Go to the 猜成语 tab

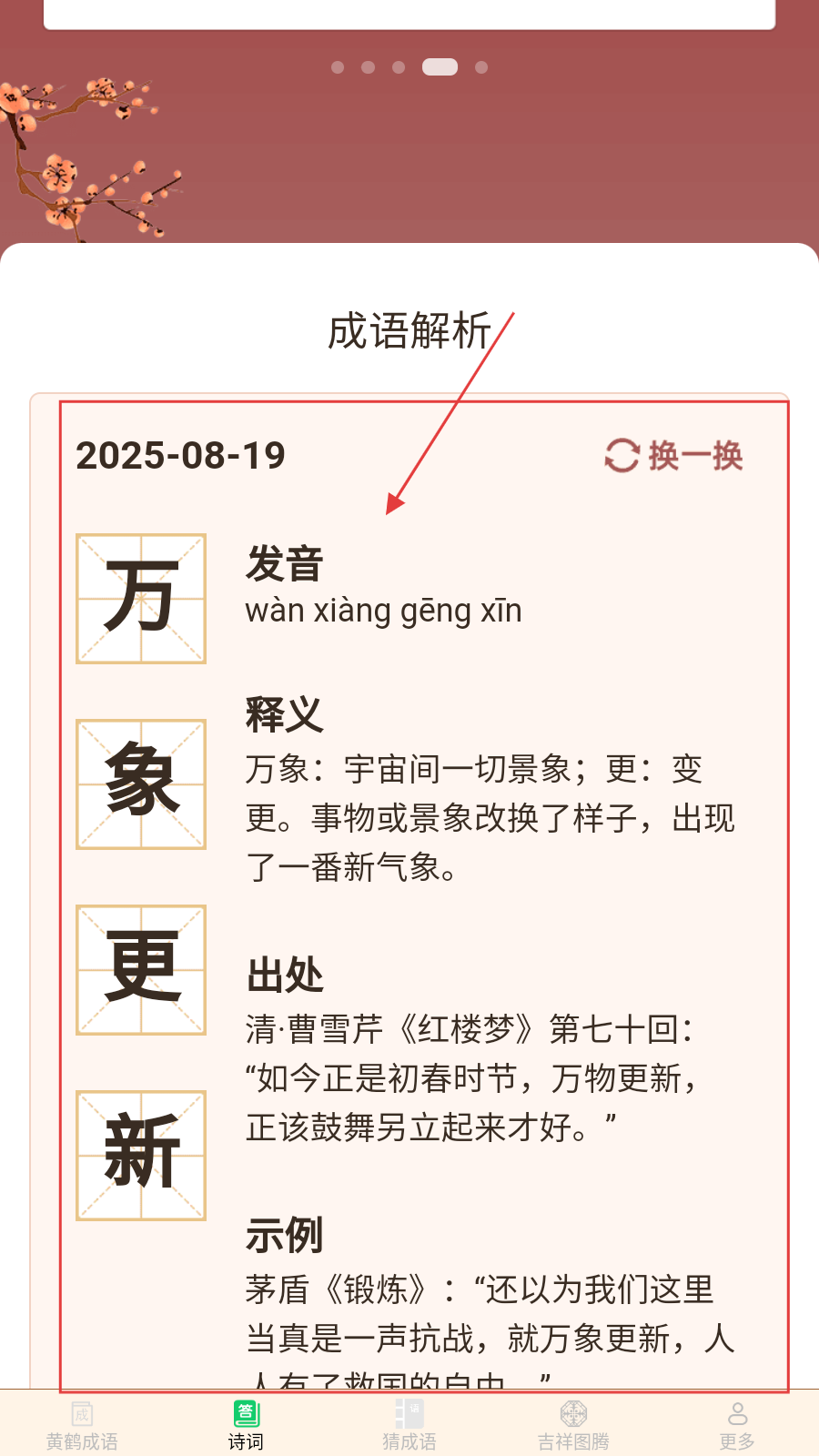point(409,1424)
